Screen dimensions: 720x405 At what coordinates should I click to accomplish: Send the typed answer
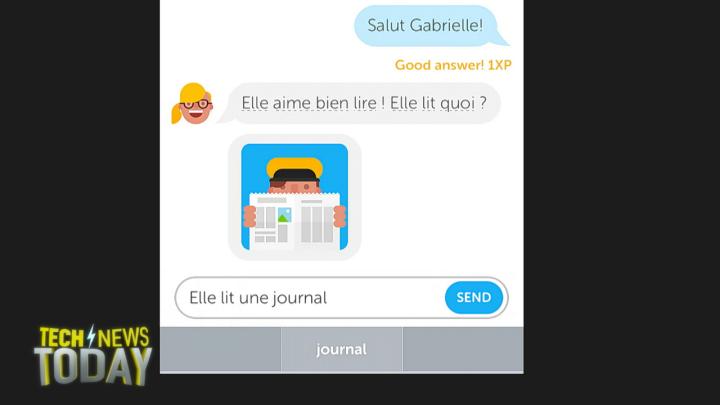(473, 297)
